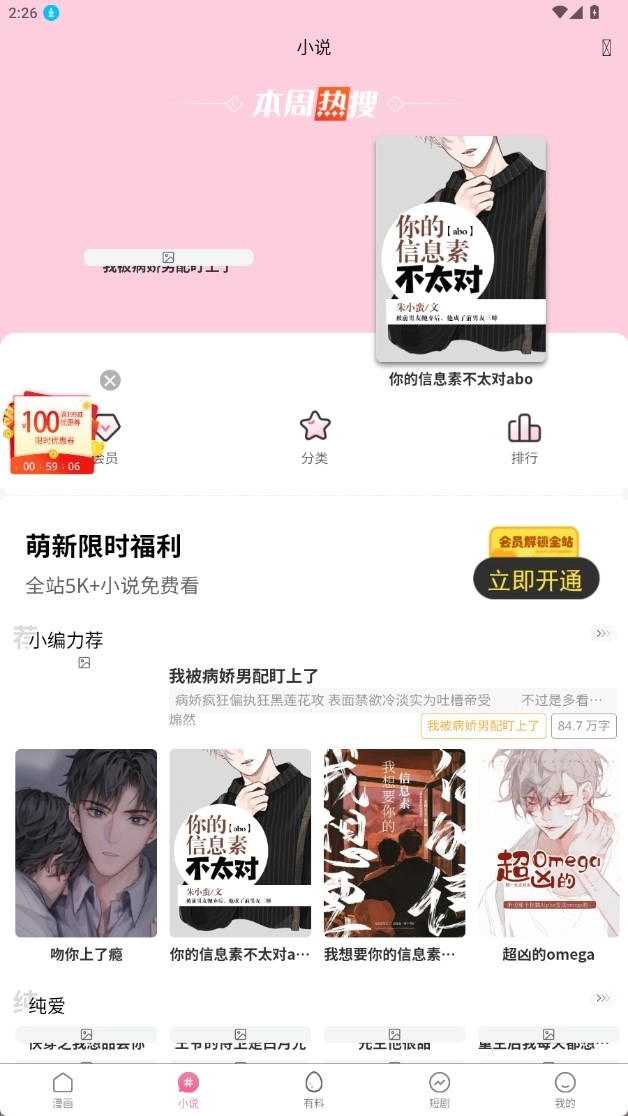Screen dimensions: 628x1116
Task: Open the novel 超凶的omega
Action: [x=548, y=843]
